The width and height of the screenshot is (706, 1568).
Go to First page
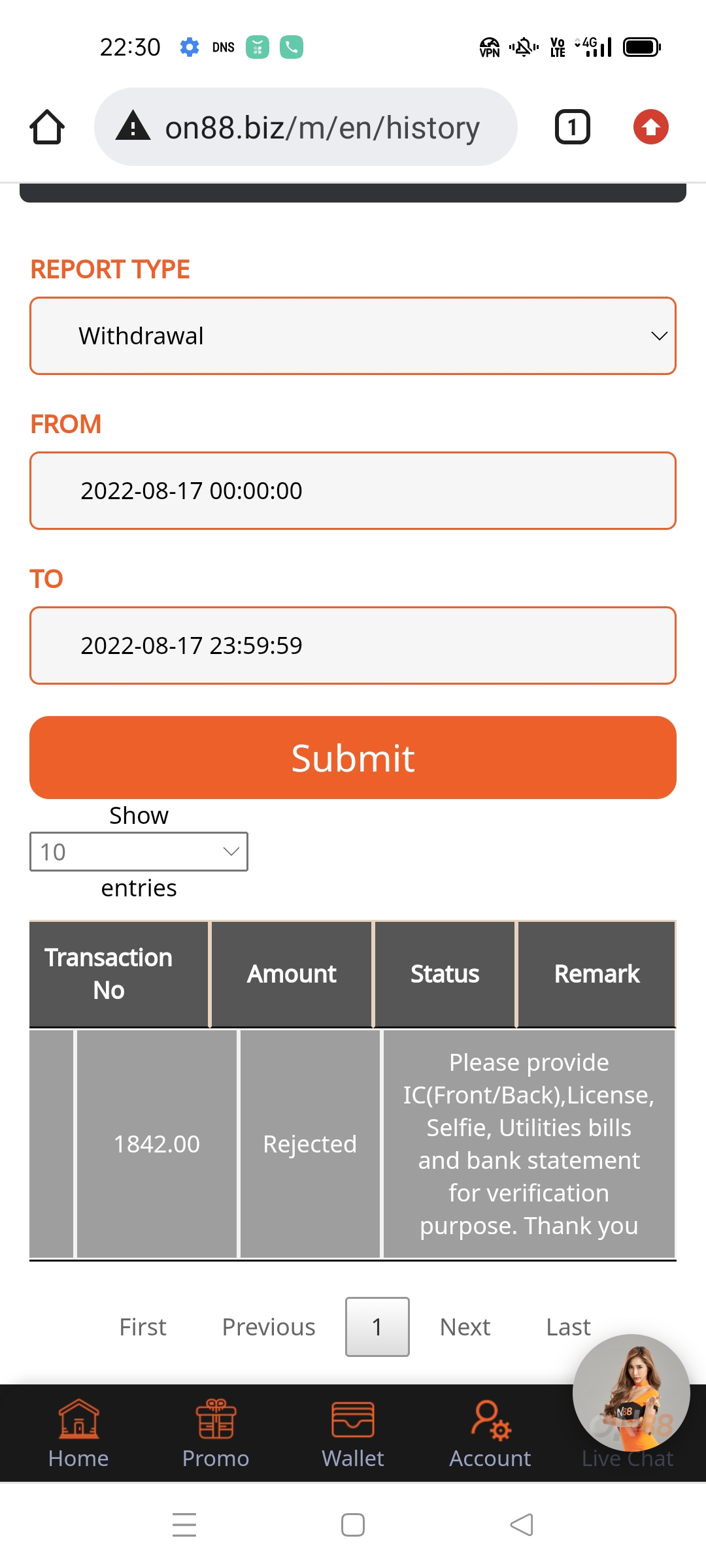coord(143,1327)
